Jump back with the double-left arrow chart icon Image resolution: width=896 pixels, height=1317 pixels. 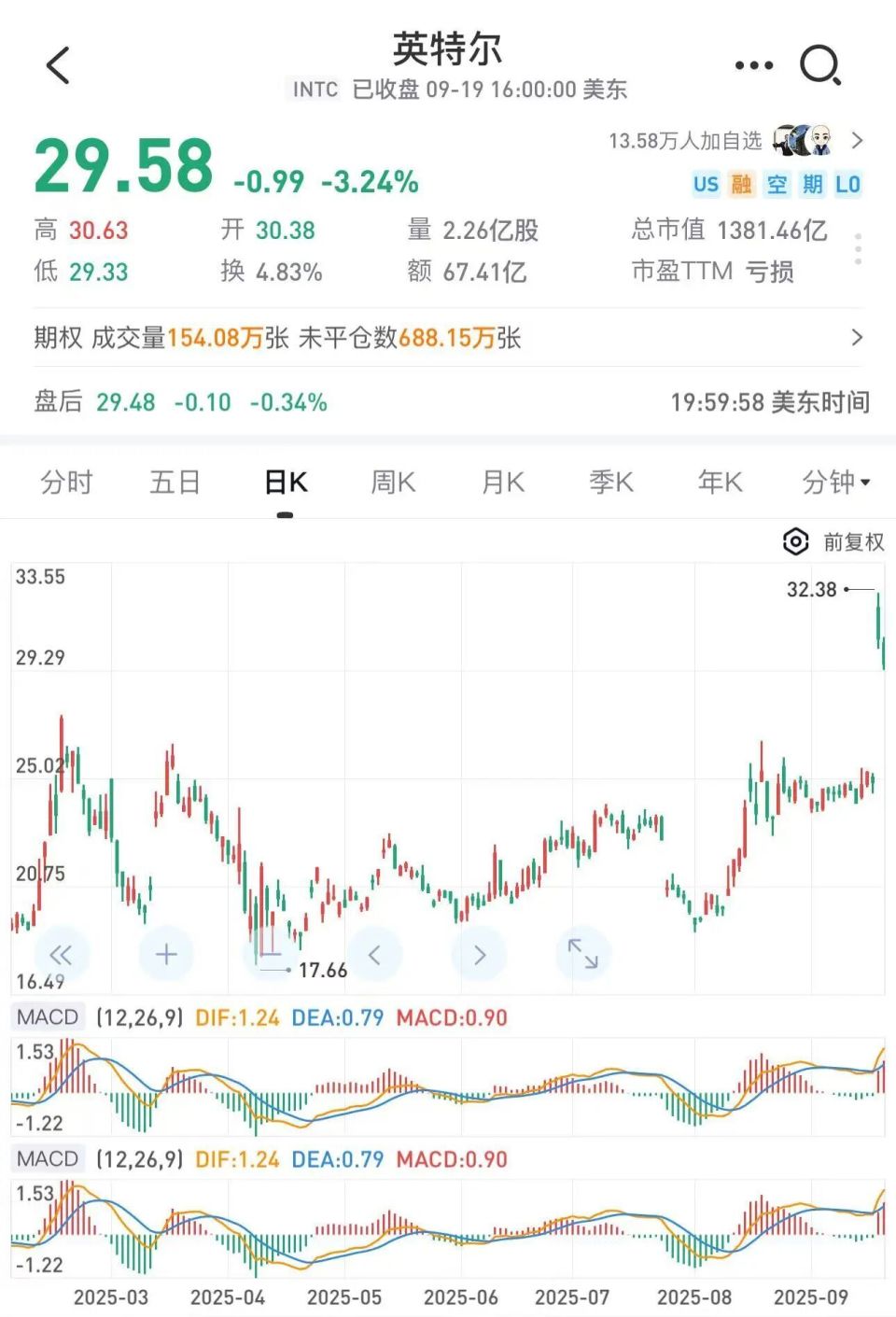tap(61, 954)
